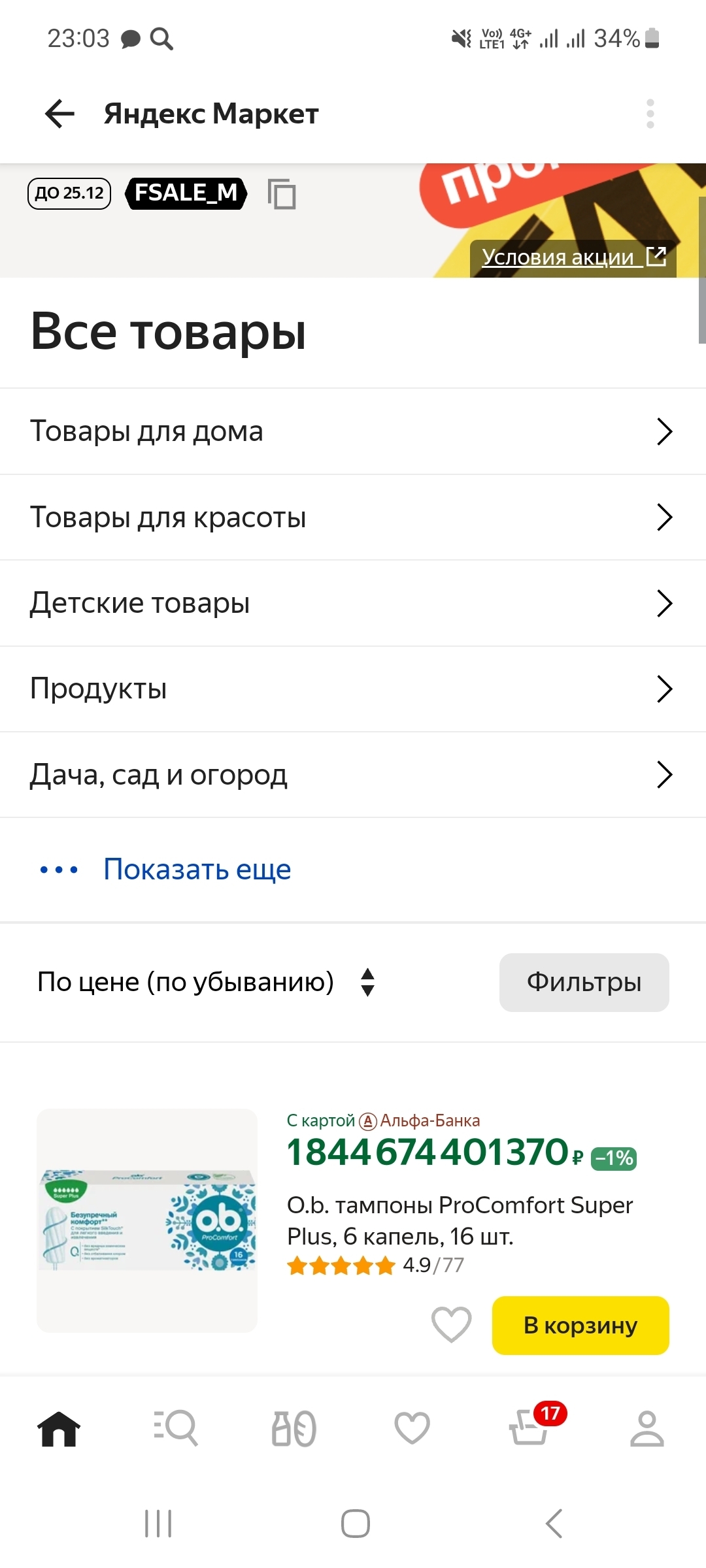Expand categories with Показать еще
Viewport: 706px width, 1568px height.
pyautogui.click(x=196, y=870)
